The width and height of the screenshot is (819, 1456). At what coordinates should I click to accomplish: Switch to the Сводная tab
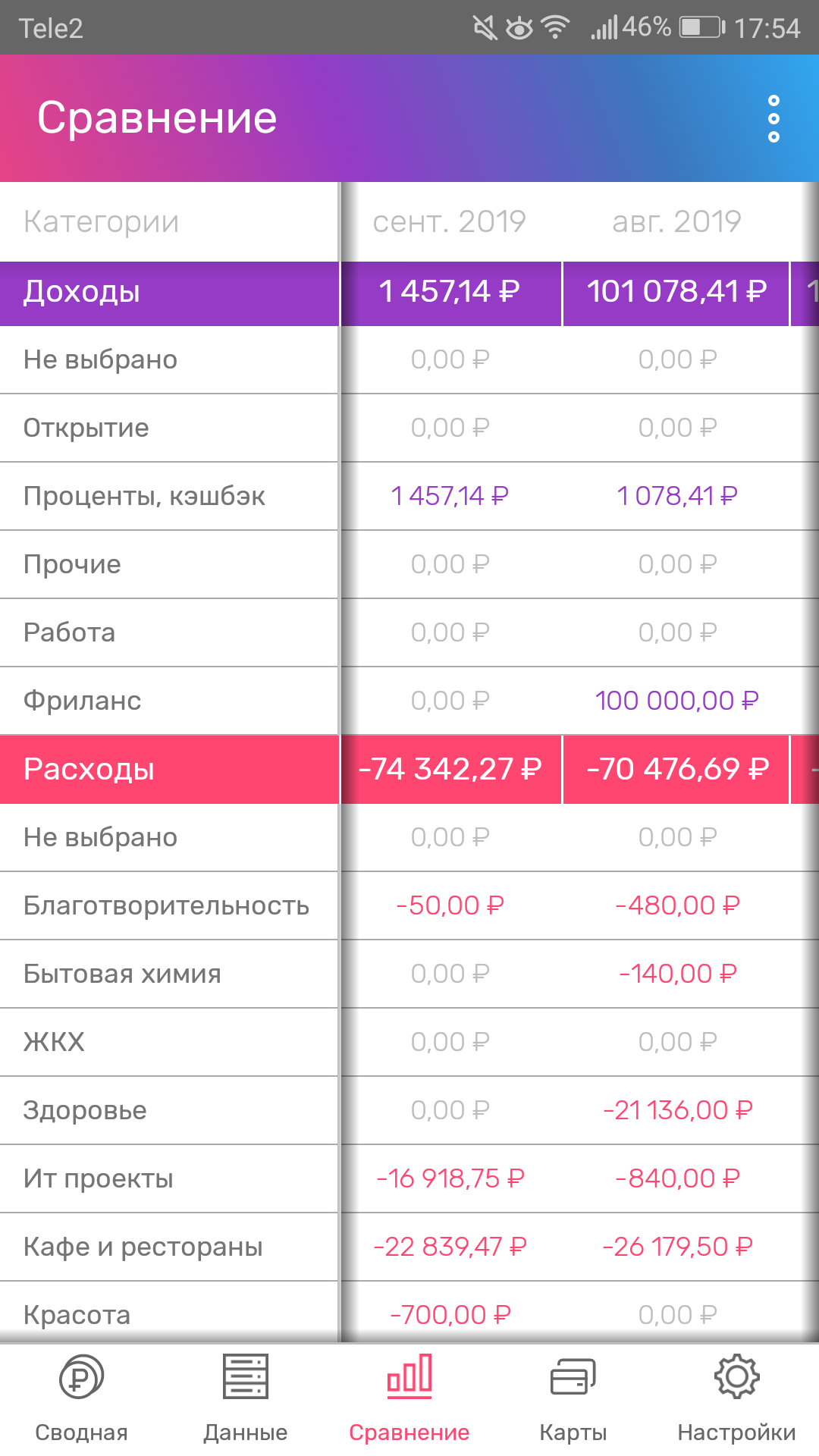pyautogui.click(x=82, y=1399)
